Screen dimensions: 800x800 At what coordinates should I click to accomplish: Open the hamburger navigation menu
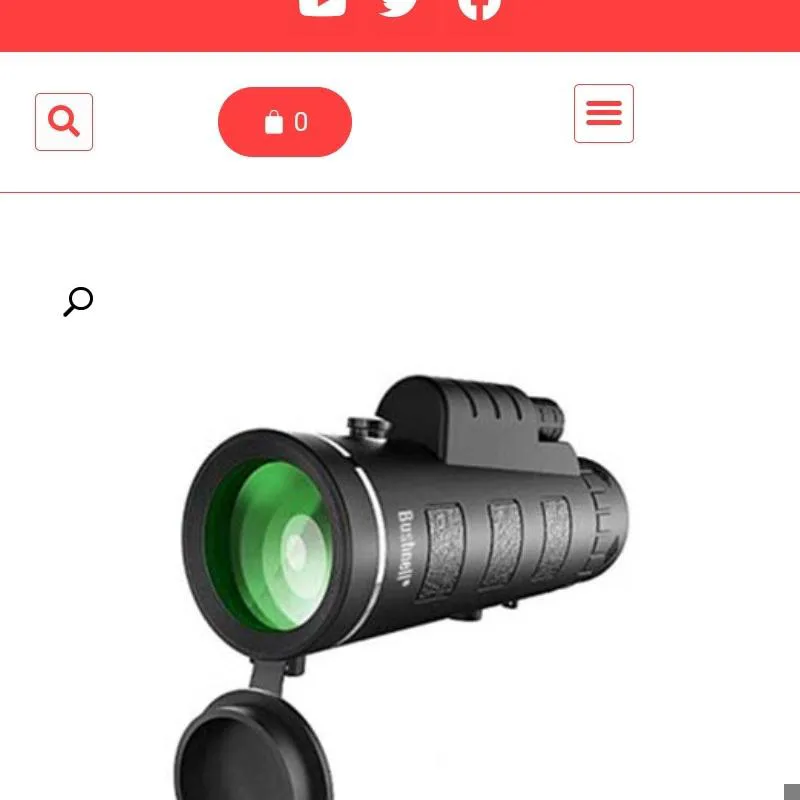pos(604,114)
